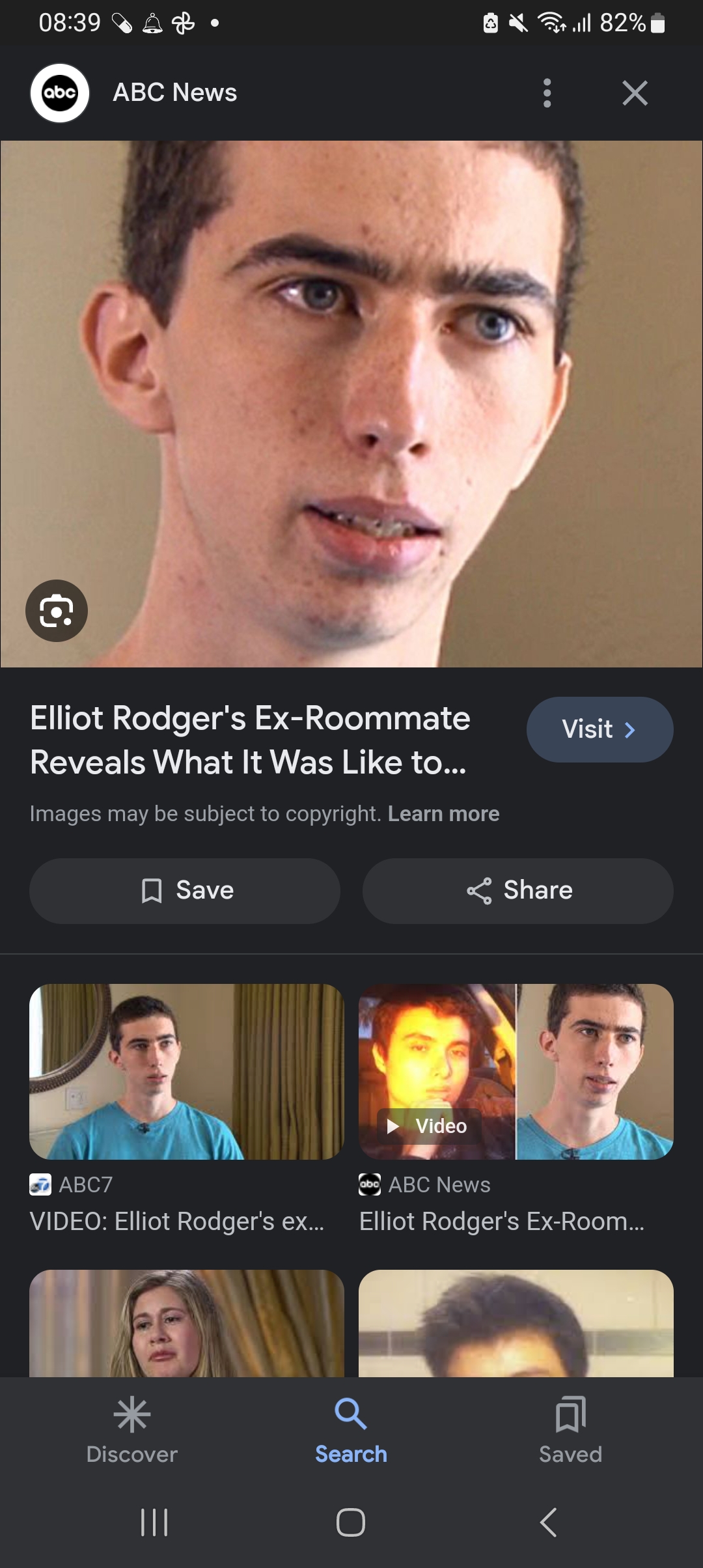Save this image to collections
703x1568 pixels.
pyautogui.click(x=185, y=890)
